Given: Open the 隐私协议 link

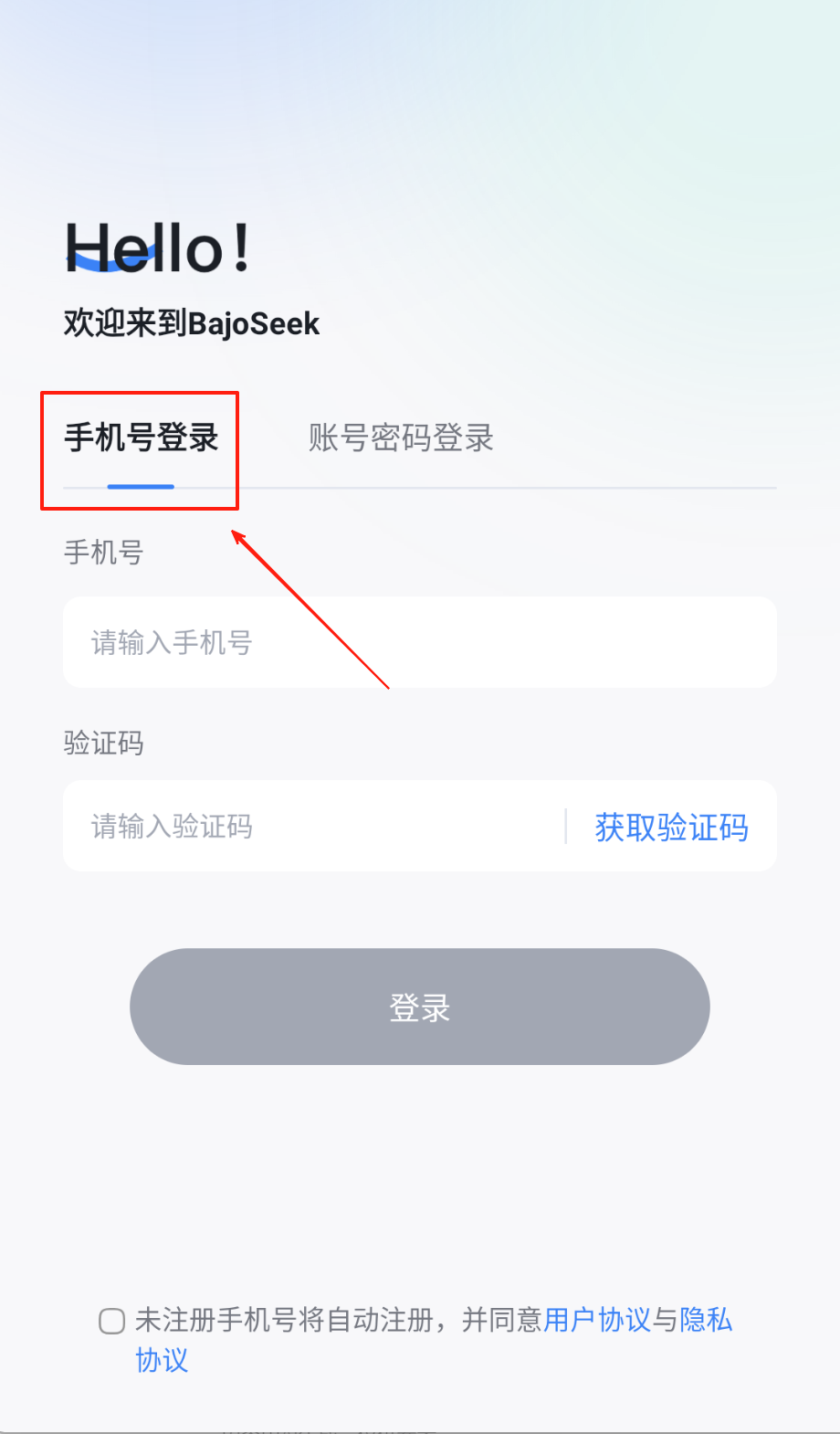Looking at the screenshot, I should (705, 1320).
